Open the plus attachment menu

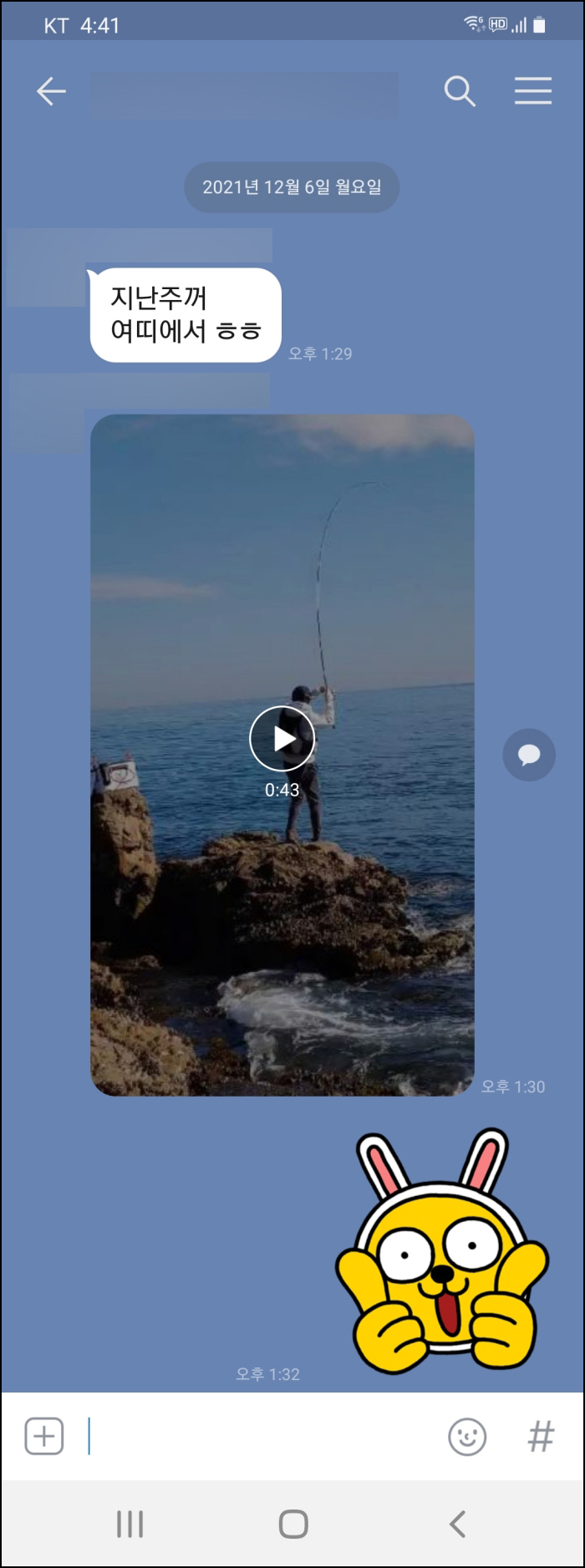(x=44, y=1437)
